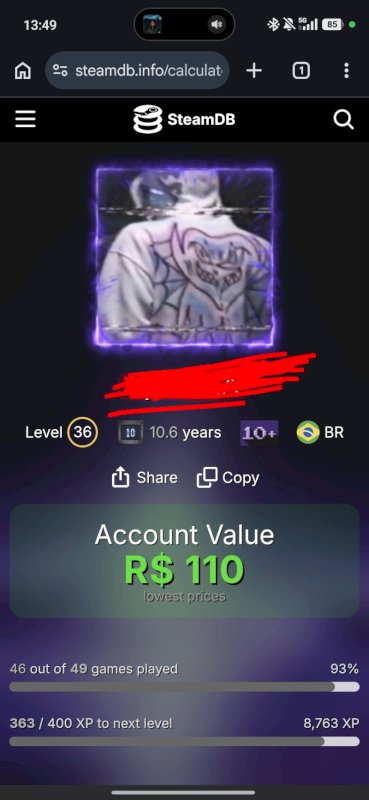Open the profile avatar image
This screenshot has height=800, width=369.
coord(184,257)
